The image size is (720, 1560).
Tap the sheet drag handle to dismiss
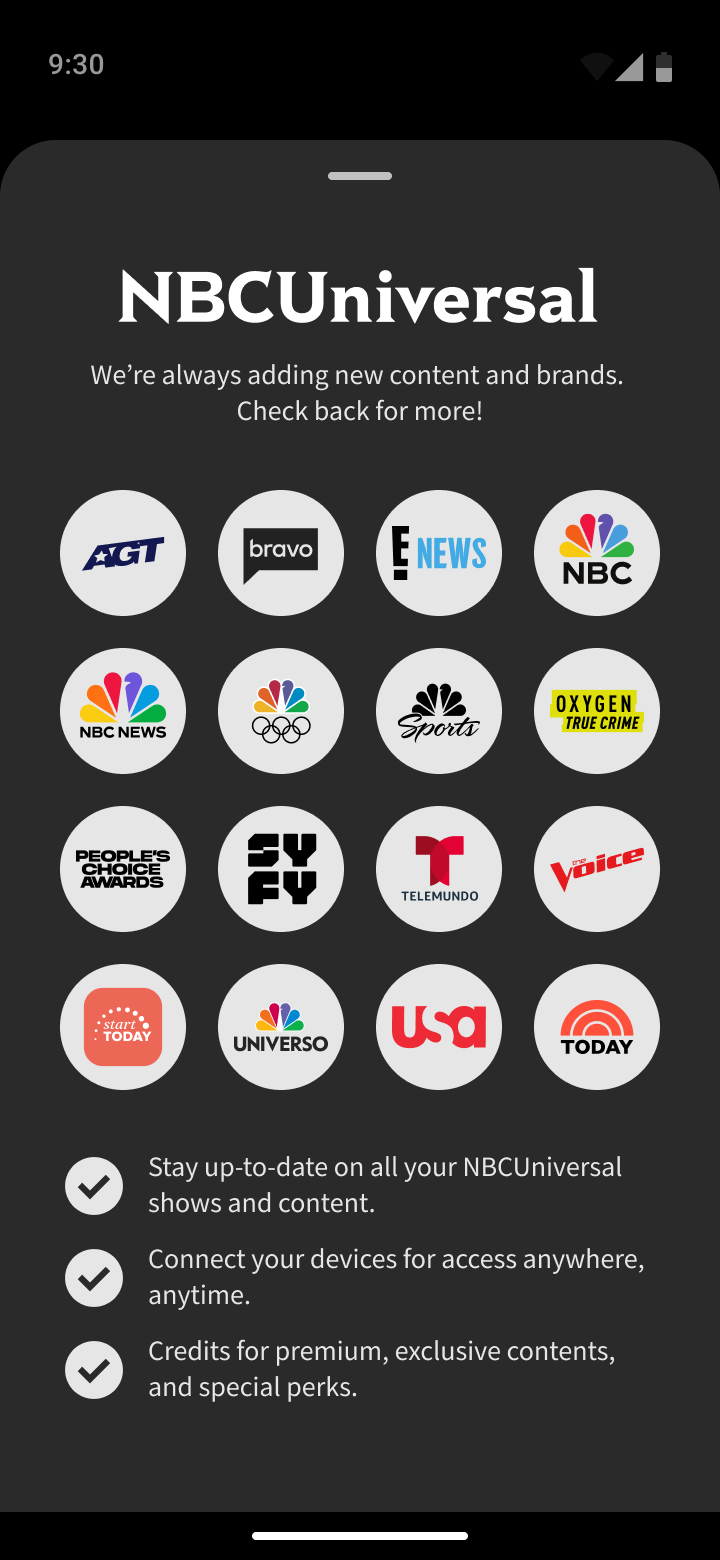[360, 176]
